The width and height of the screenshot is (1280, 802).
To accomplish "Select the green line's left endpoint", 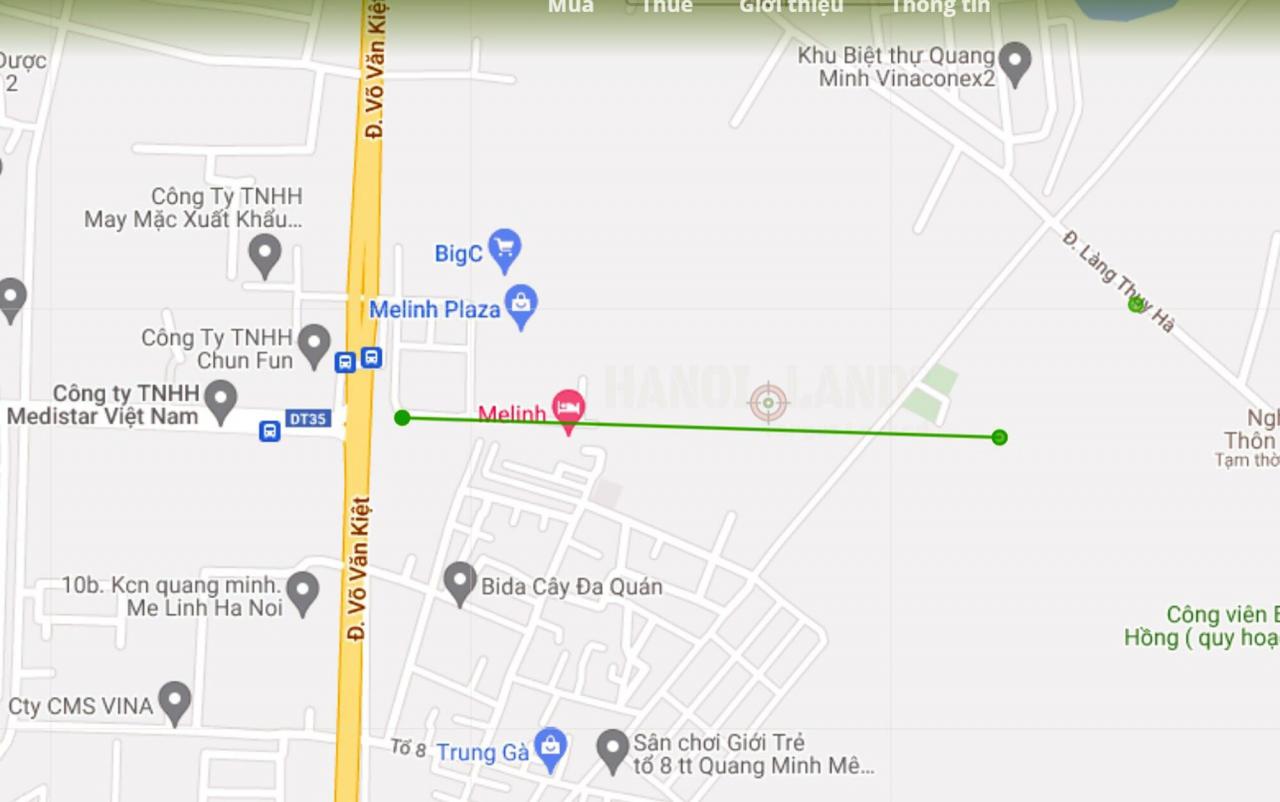I will click(x=402, y=418).
